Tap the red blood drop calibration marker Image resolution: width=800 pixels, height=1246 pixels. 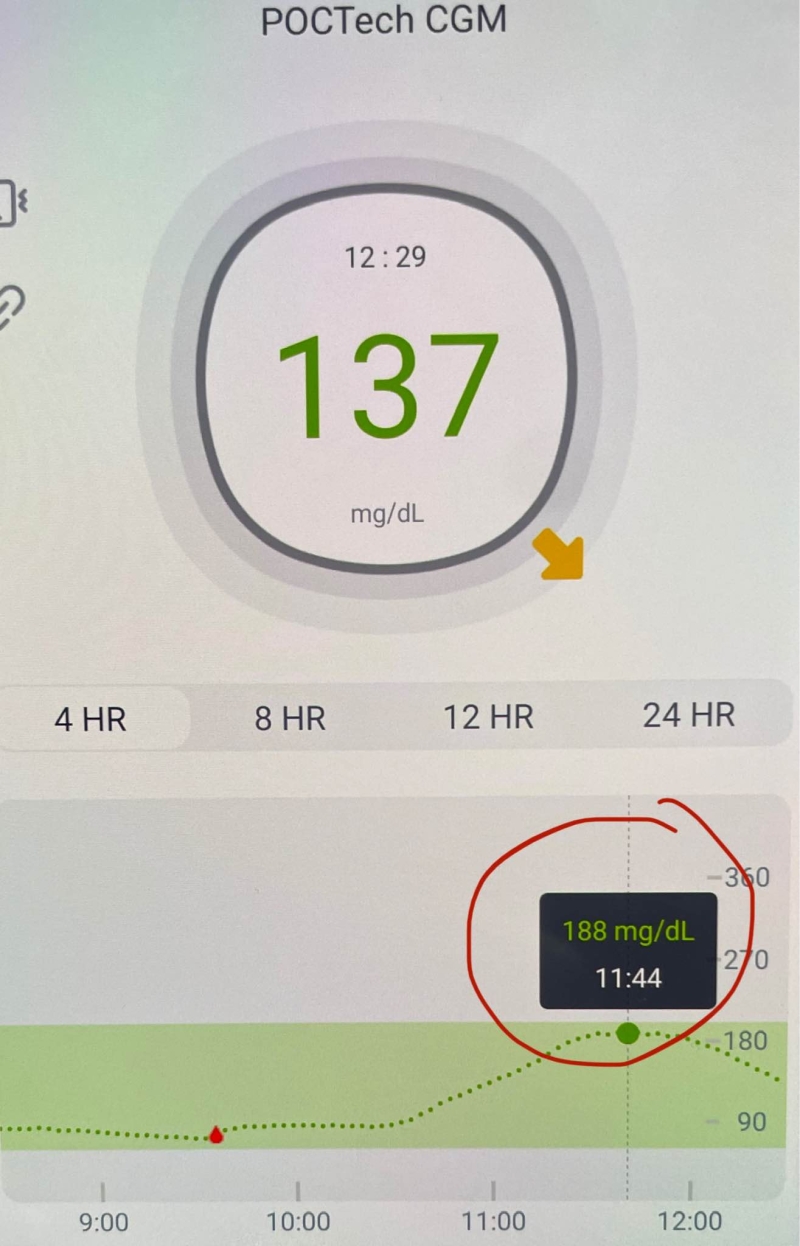(x=215, y=1135)
